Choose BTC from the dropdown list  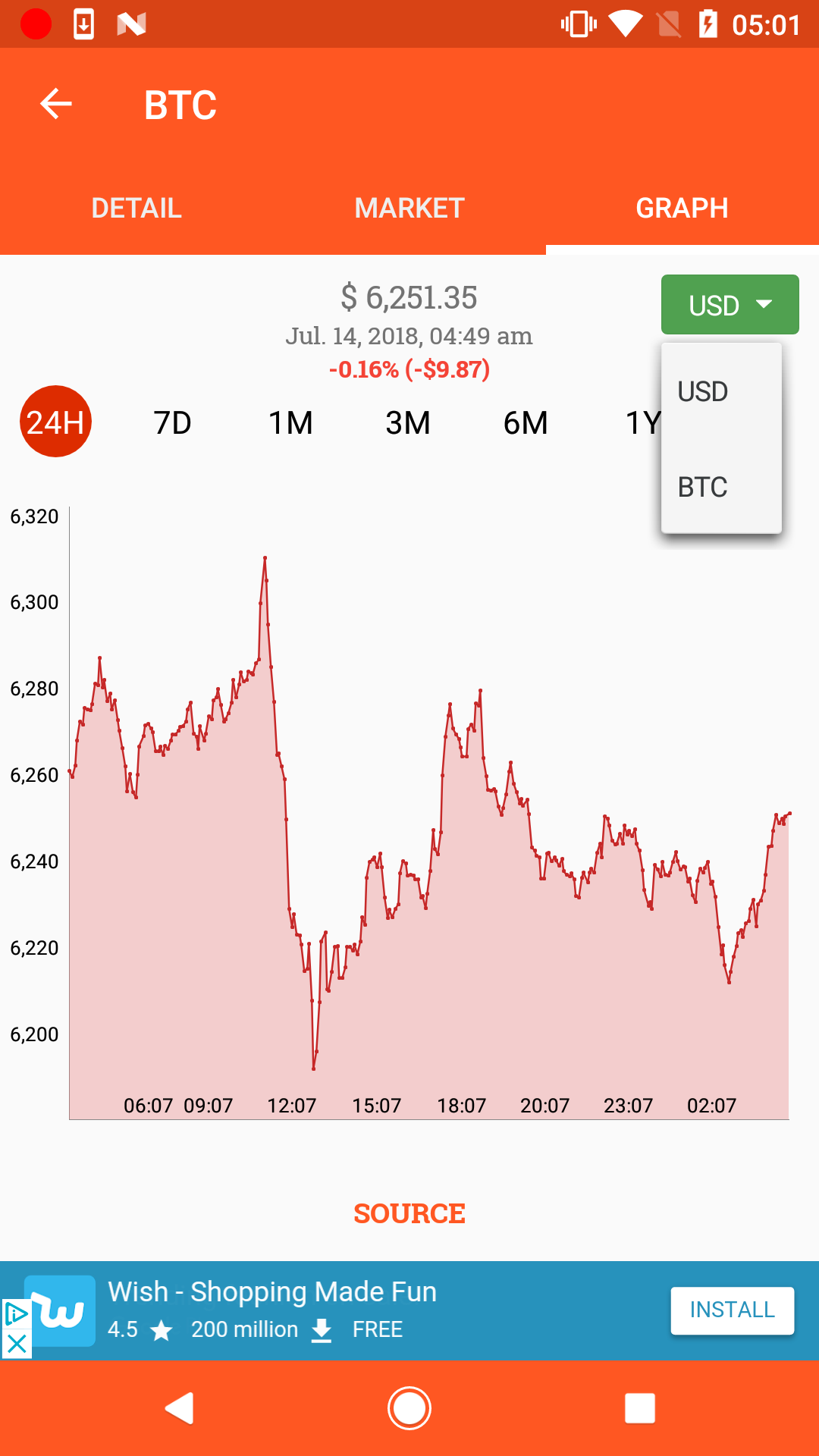(704, 487)
